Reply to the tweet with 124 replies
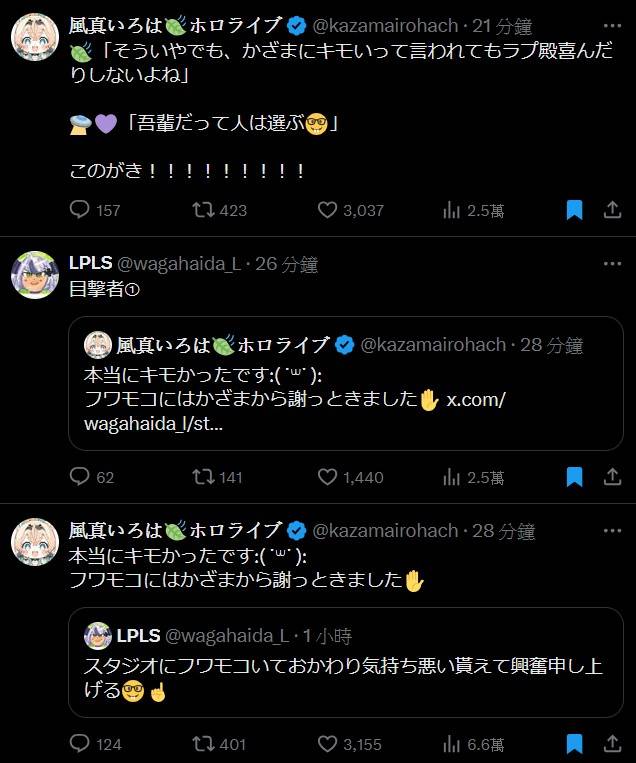 click(x=81, y=744)
